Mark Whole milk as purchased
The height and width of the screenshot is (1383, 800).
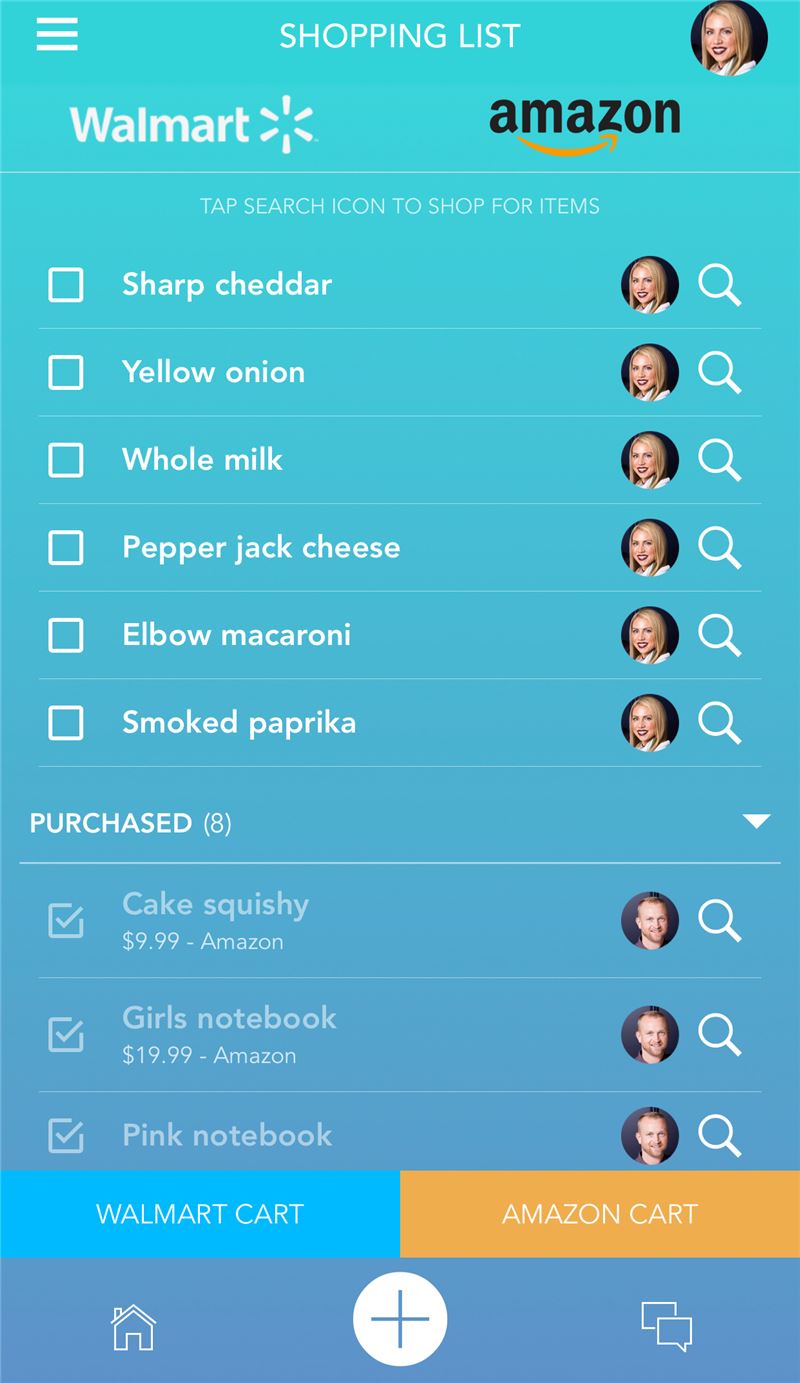66,460
